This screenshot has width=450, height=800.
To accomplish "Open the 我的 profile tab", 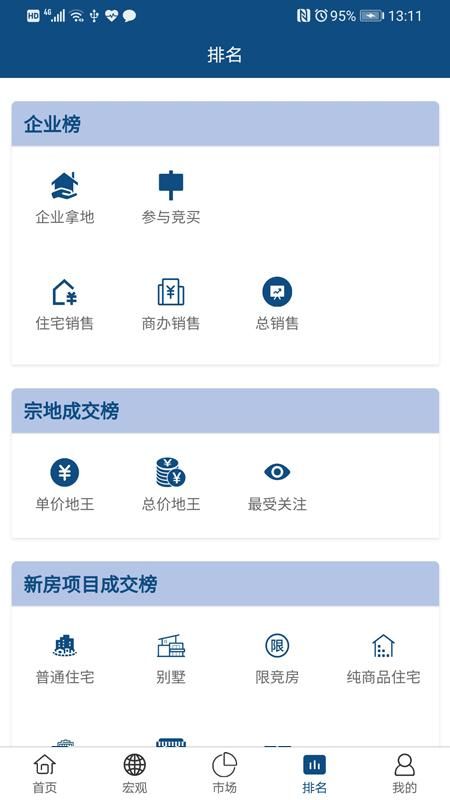I will (x=405, y=774).
